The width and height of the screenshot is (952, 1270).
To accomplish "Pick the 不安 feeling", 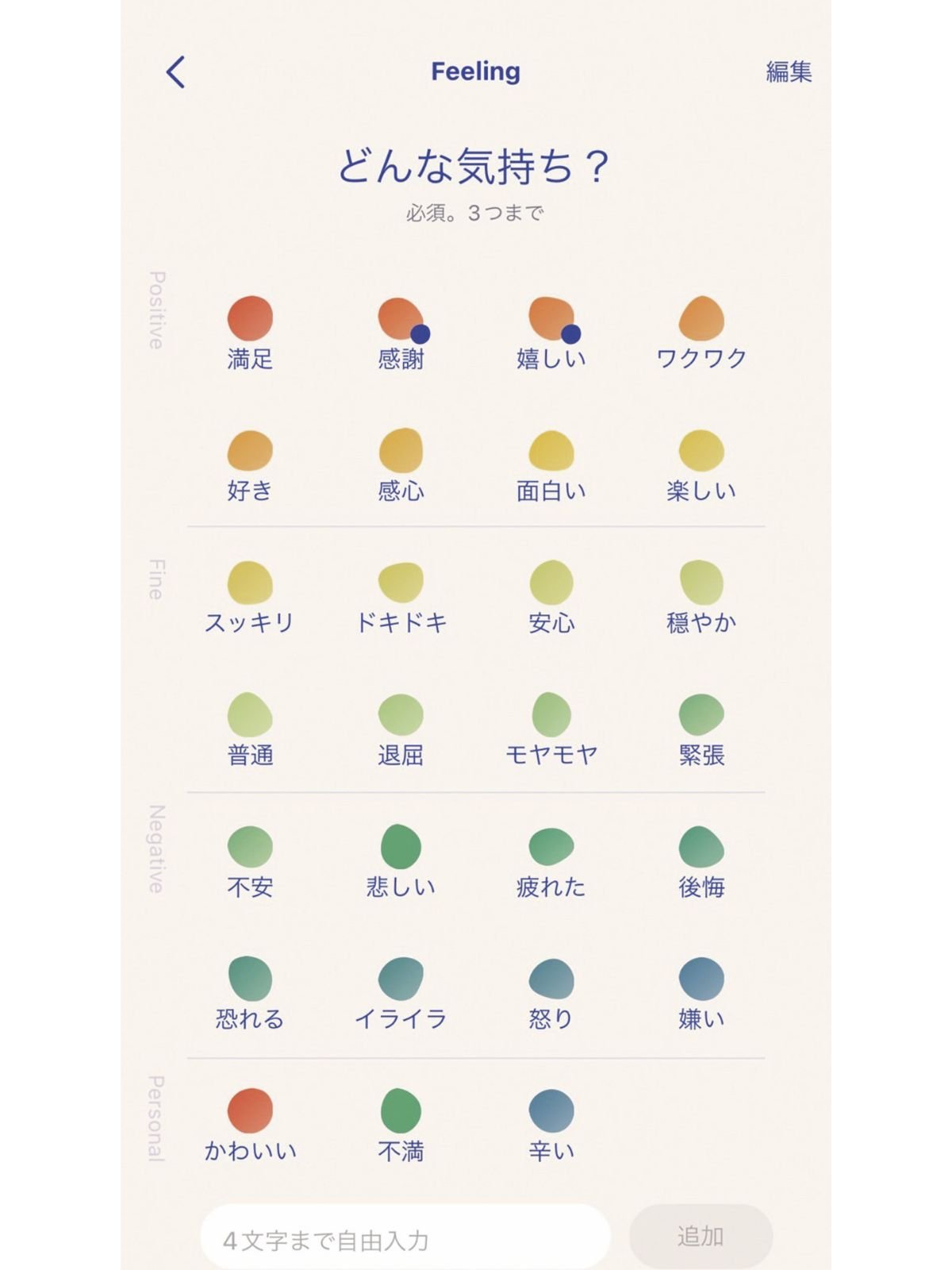I will [250, 847].
